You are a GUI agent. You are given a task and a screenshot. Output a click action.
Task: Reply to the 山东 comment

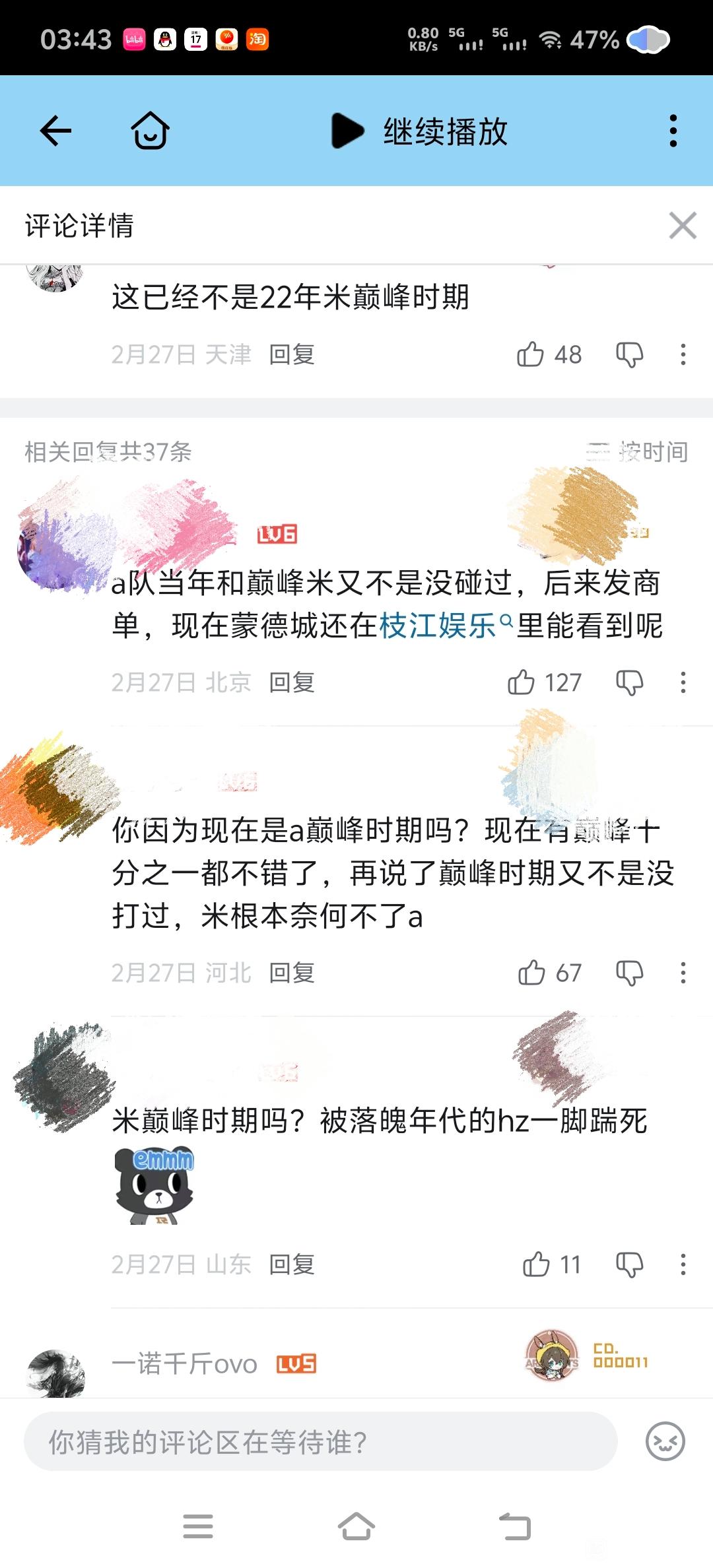click(x=292, y=1264)
